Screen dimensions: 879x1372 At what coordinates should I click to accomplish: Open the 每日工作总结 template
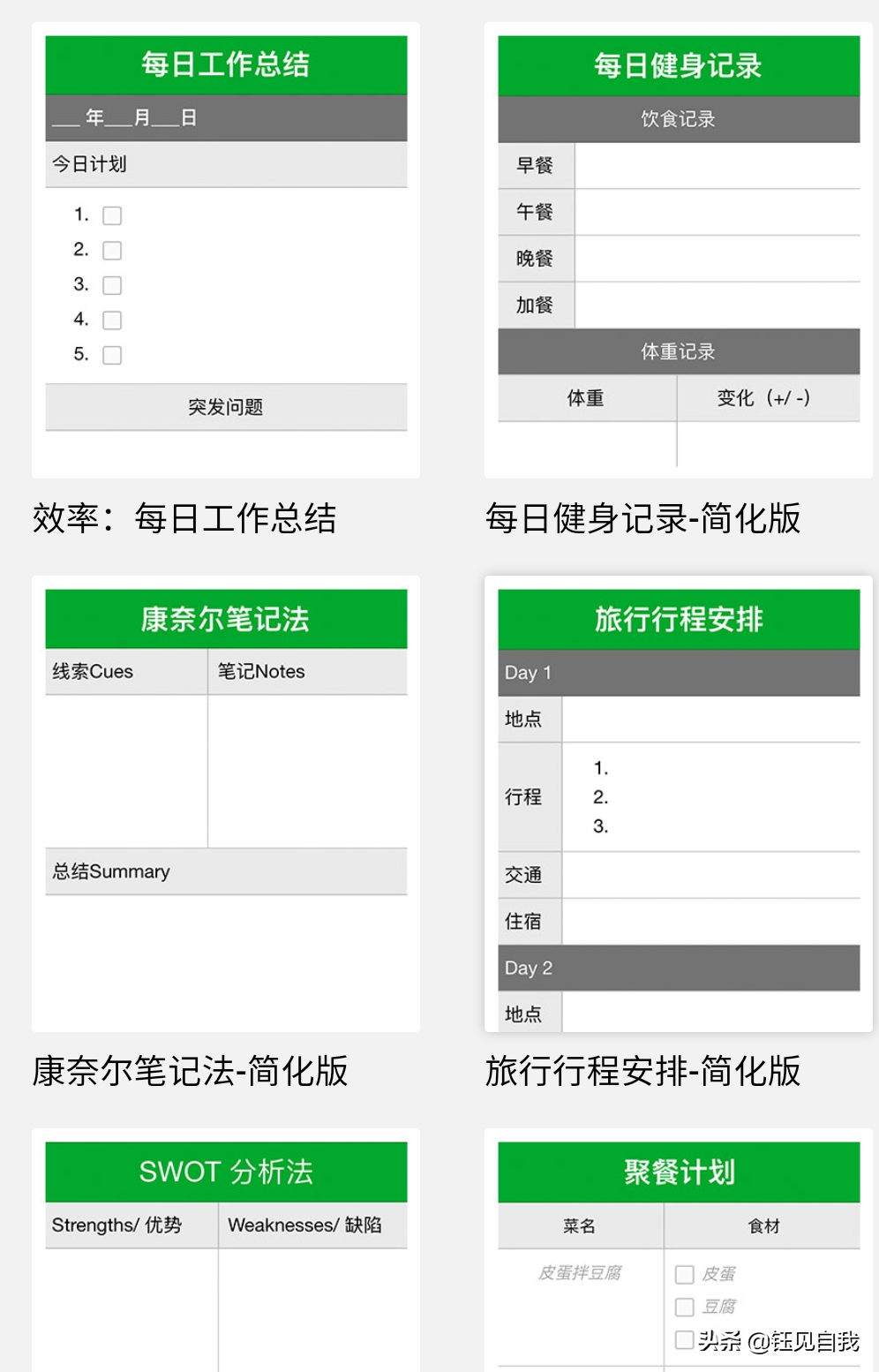[x=226, y=251]
